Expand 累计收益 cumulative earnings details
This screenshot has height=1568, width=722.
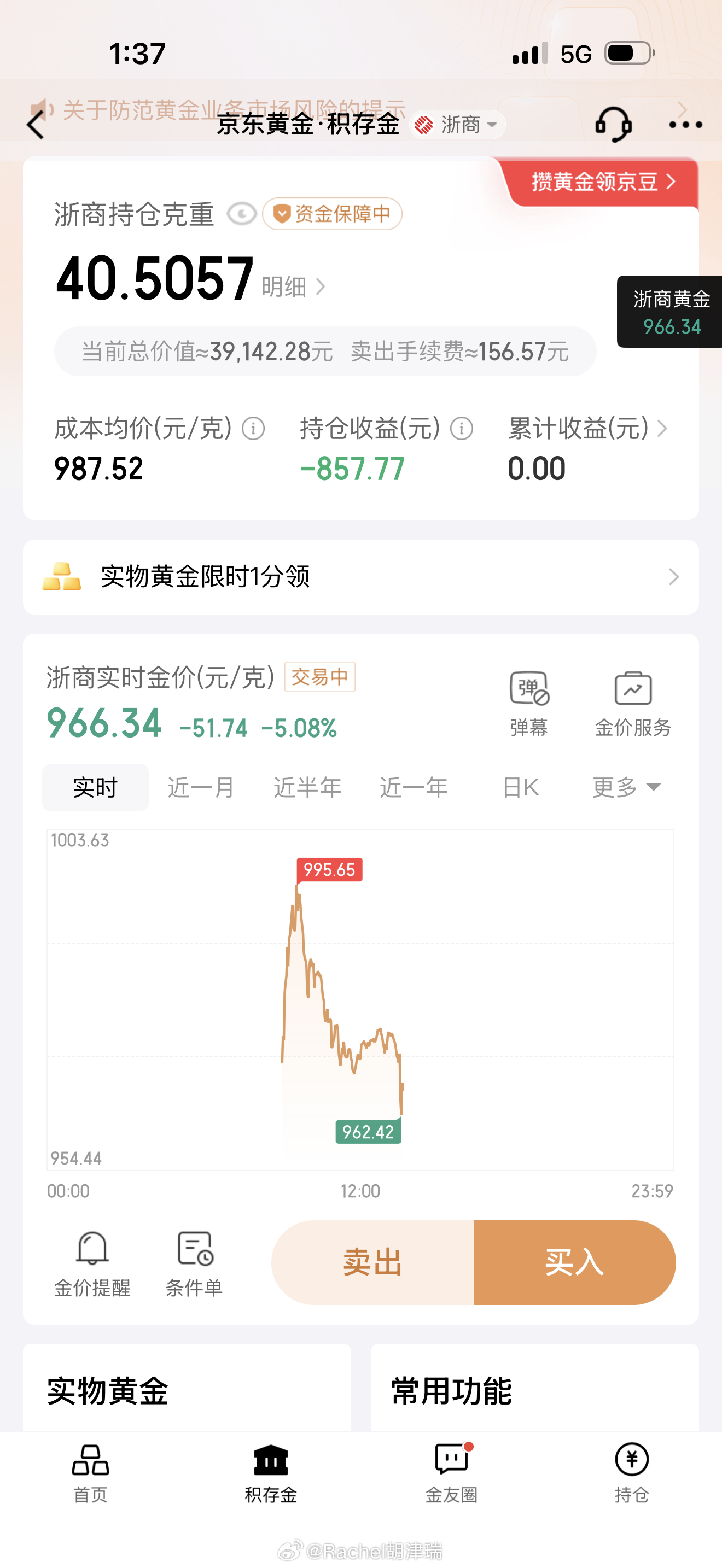662,429
